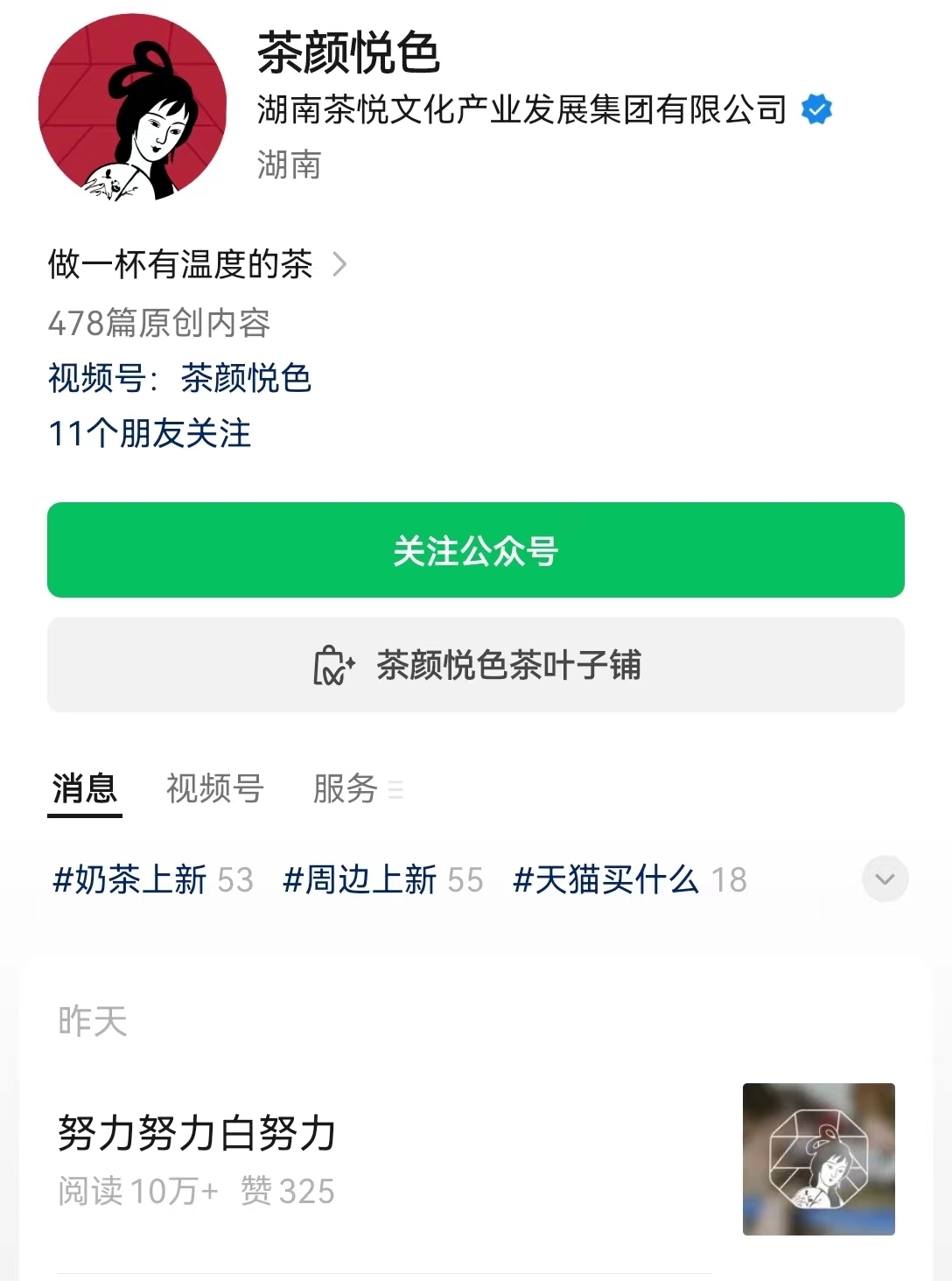Switch to the 视频号 tab
Viewport: 952px width, 1281px height.
pos(213,788)
